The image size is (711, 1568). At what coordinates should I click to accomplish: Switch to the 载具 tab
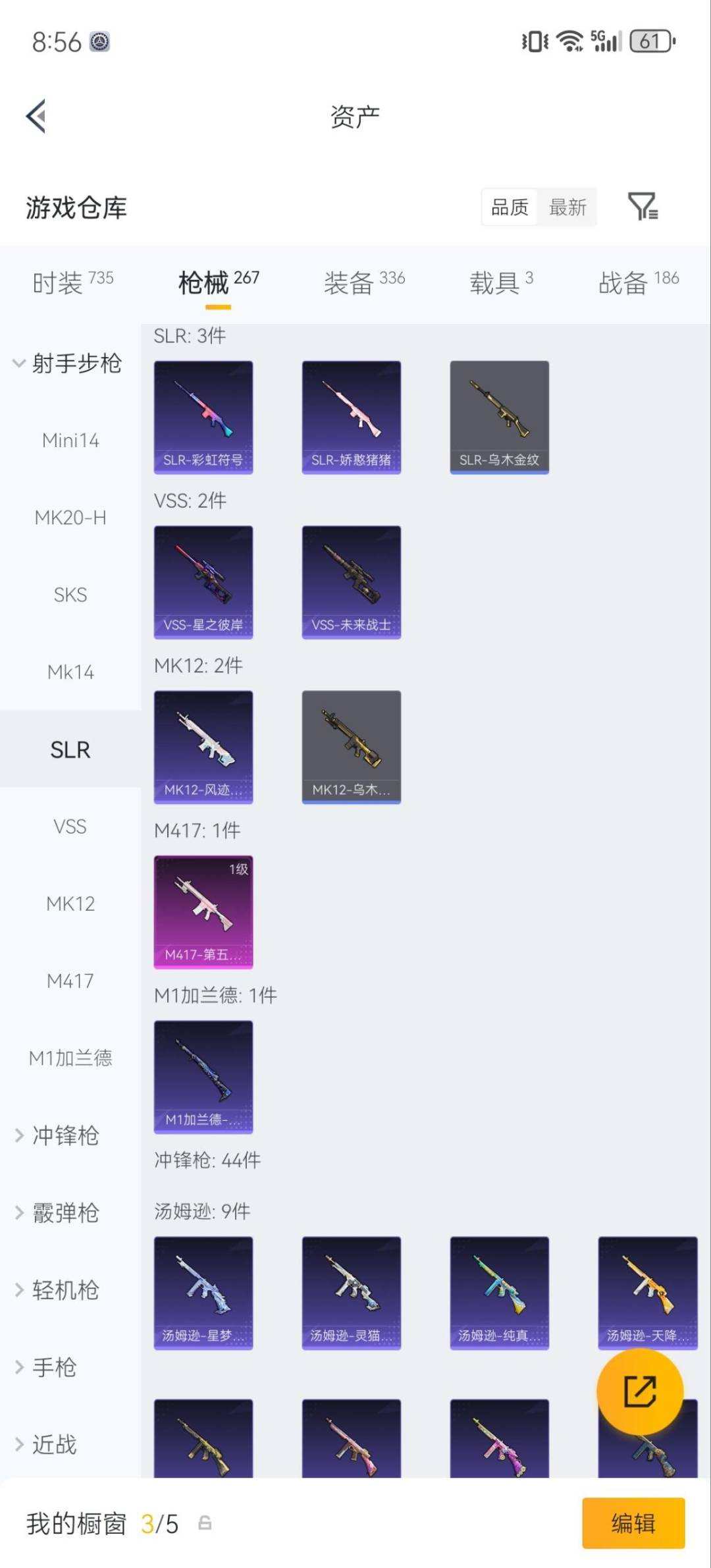[501, 283]
